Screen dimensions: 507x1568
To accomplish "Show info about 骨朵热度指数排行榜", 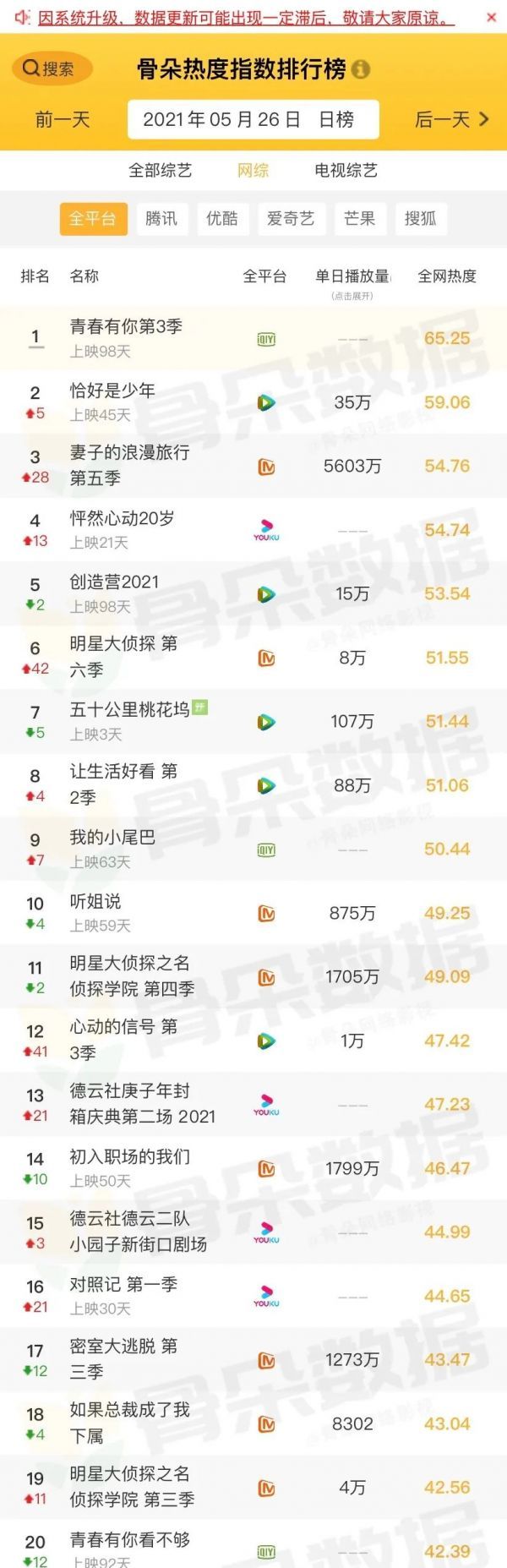I will 362,70.
